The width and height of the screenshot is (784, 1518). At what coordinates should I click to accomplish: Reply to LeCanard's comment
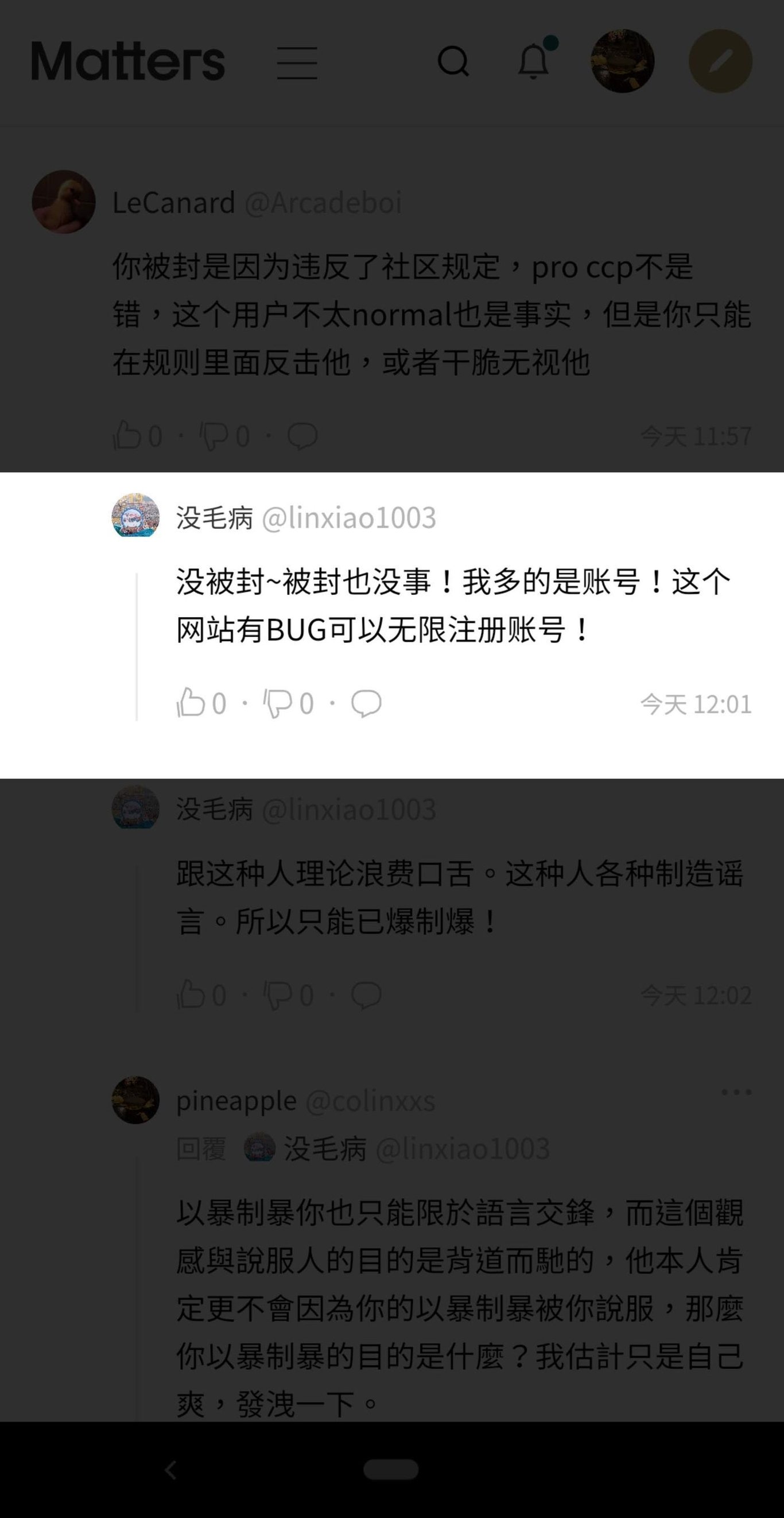coord(302,436)
